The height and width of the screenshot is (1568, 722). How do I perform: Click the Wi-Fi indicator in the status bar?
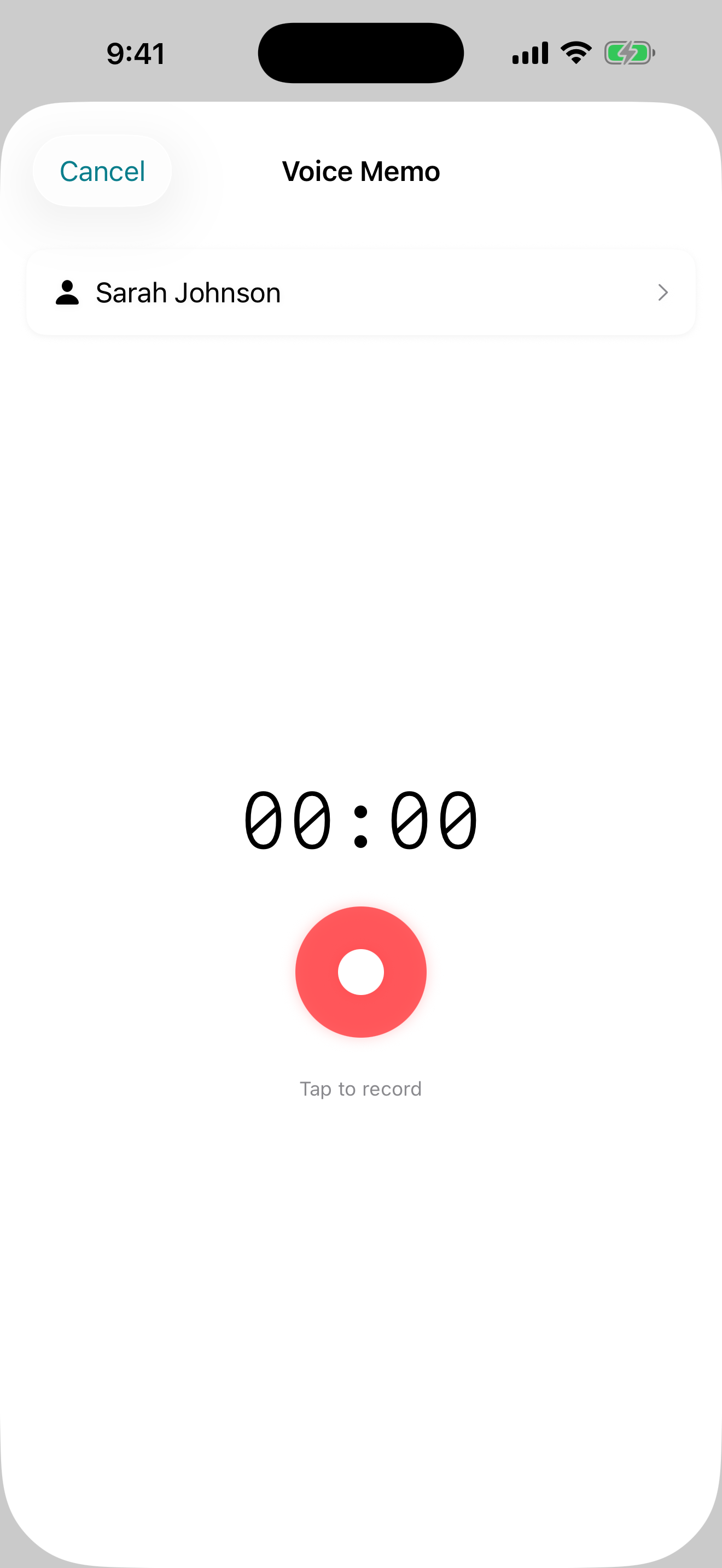click(575, 52)
